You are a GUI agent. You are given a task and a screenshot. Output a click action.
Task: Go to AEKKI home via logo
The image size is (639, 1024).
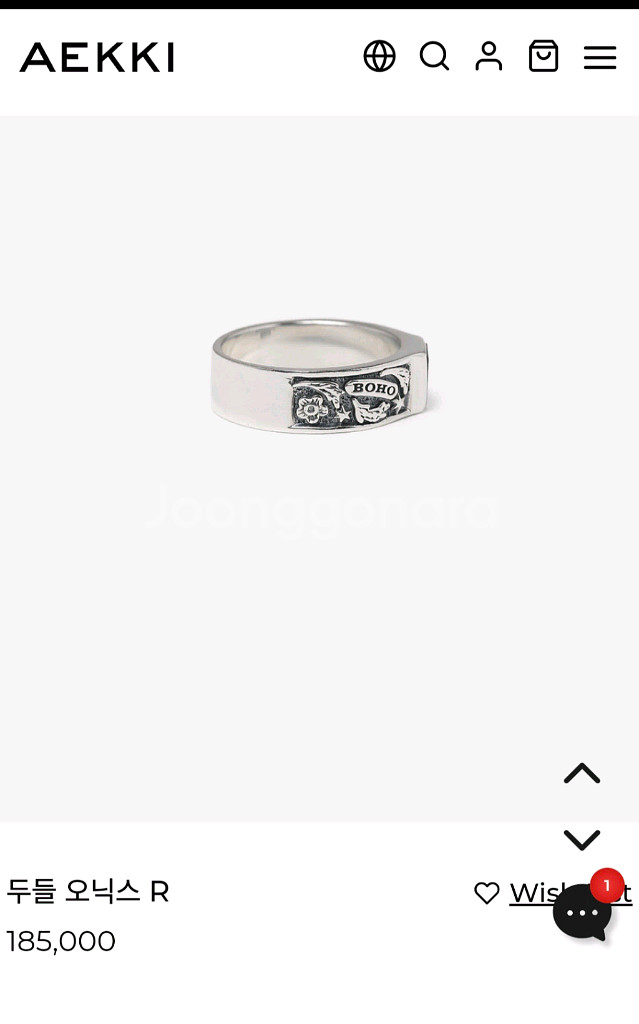97,57
